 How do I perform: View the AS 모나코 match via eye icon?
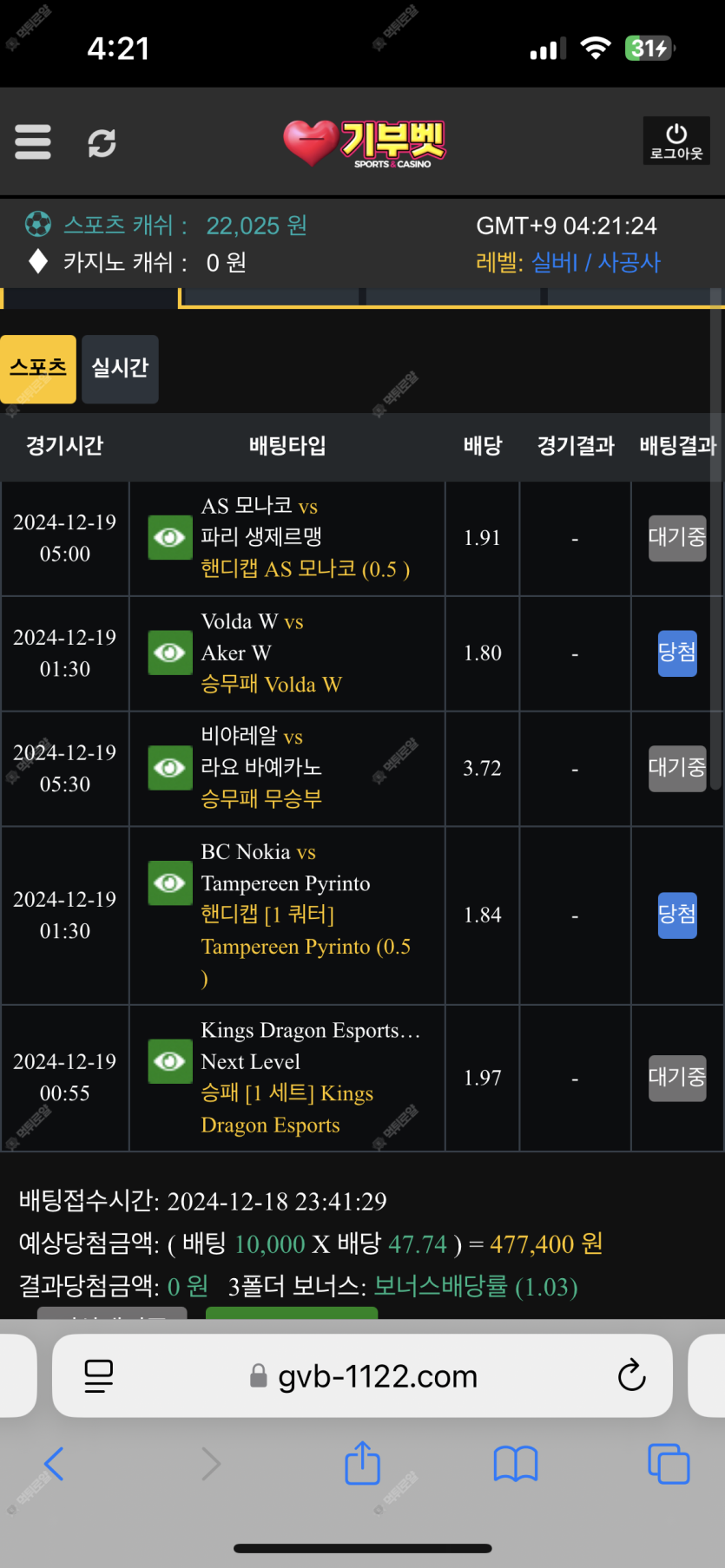tap(170, 538)
